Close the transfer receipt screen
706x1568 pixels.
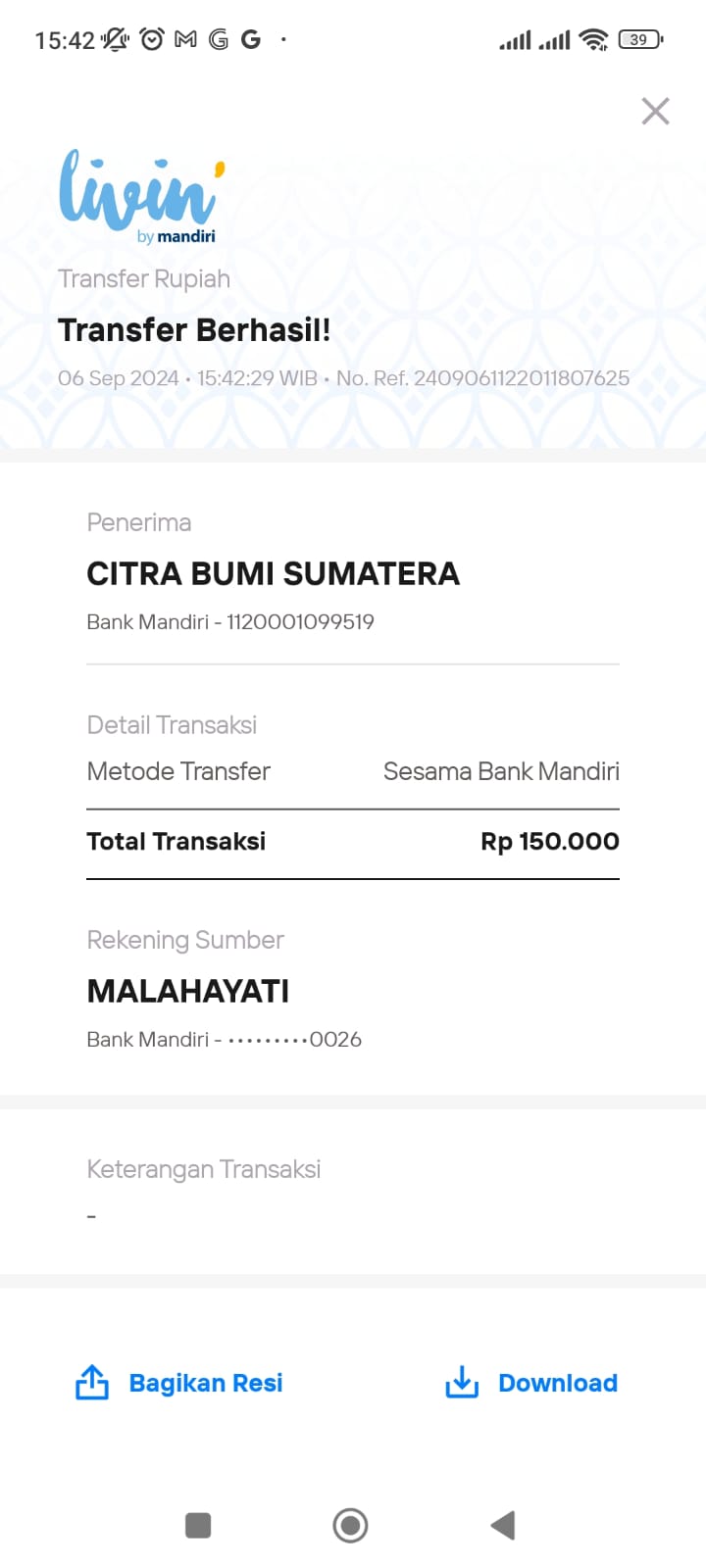[x=655, y=111]
